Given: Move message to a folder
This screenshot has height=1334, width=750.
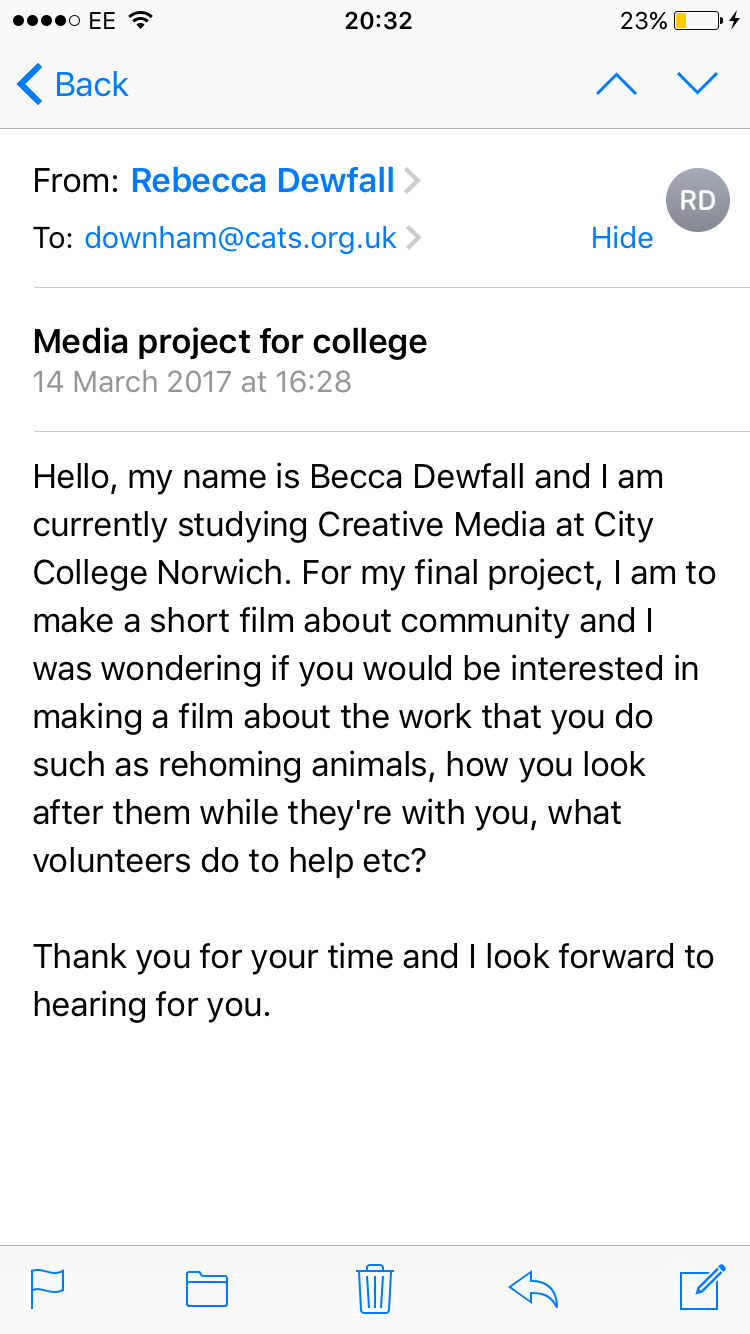Looking at the screenshot, I should (207, 1289).
